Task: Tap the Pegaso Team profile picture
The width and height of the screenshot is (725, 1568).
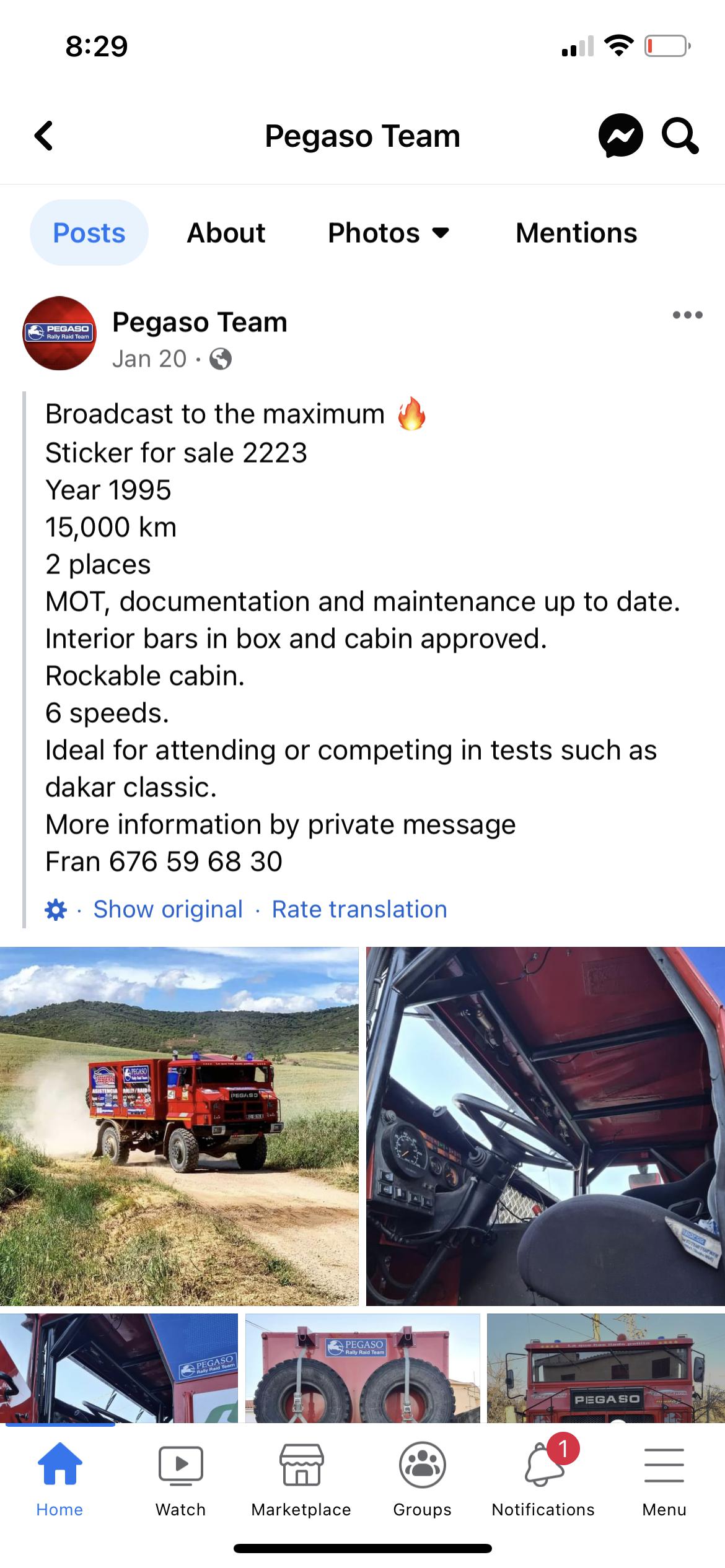Action: click(x=59, y=333)
